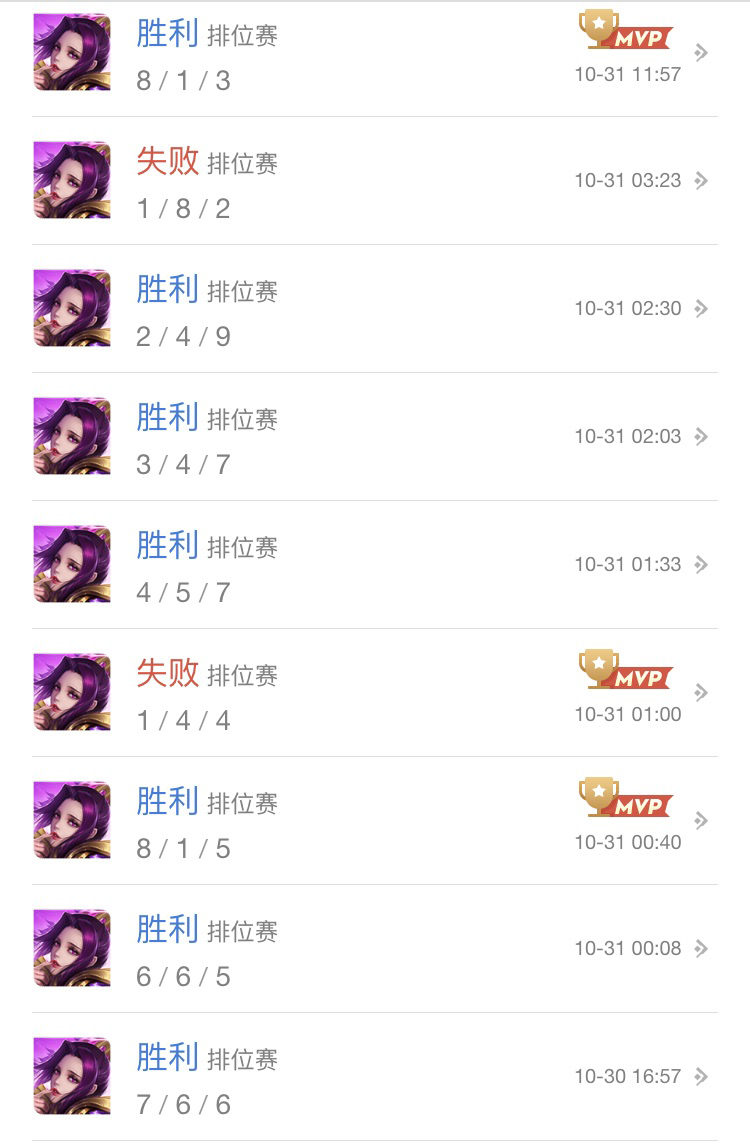Image resolution: width=750 pixels, height=1146 pixels.
Task: Open match details for 10-31 02:30
Action: coord(375,309)
